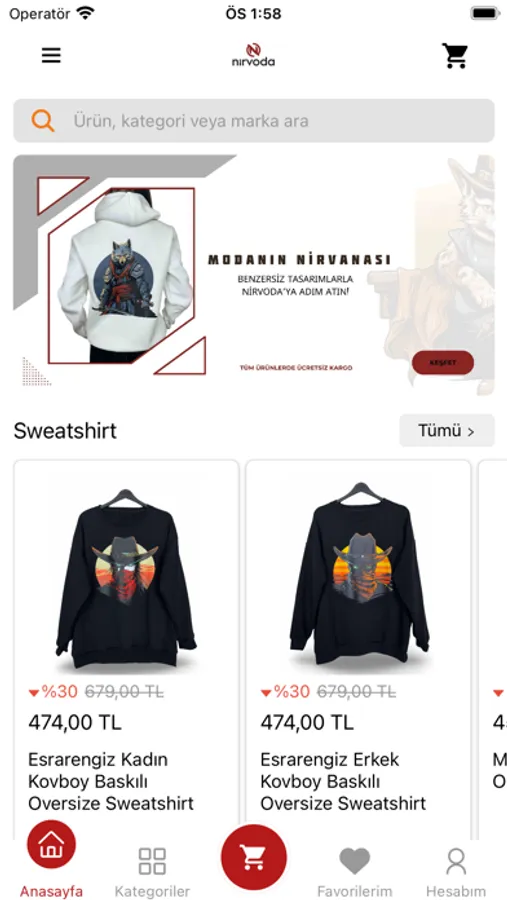The height and width of the screenshot is (900, 507).
Task: Switch to the Favorilerim tab
Action: (355, 871)
